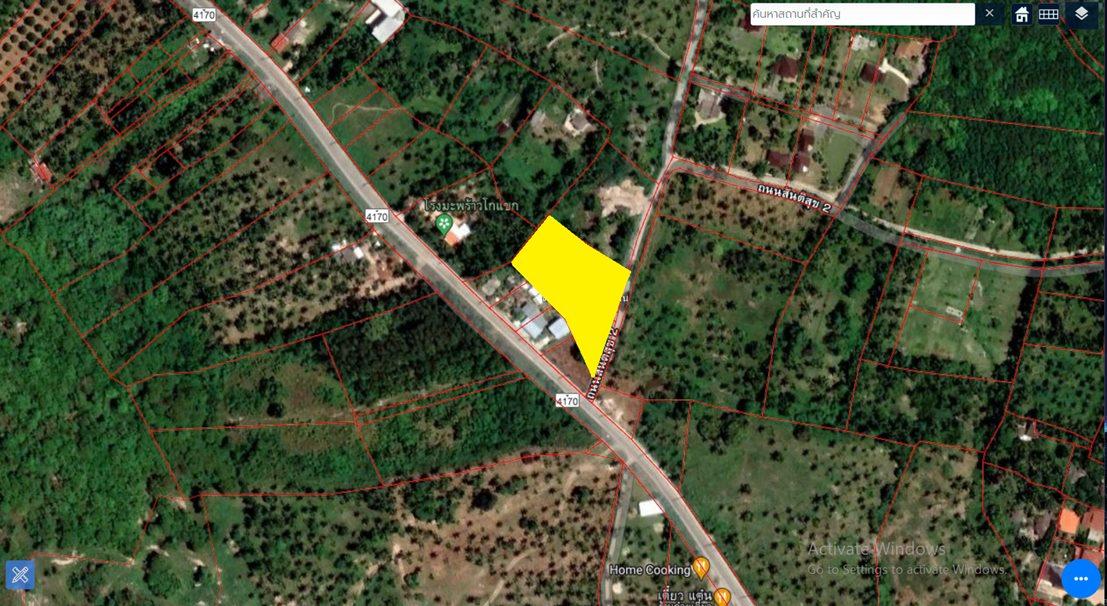
Task: Open the measuring tools icon
Action: click(x=20, y=575)
